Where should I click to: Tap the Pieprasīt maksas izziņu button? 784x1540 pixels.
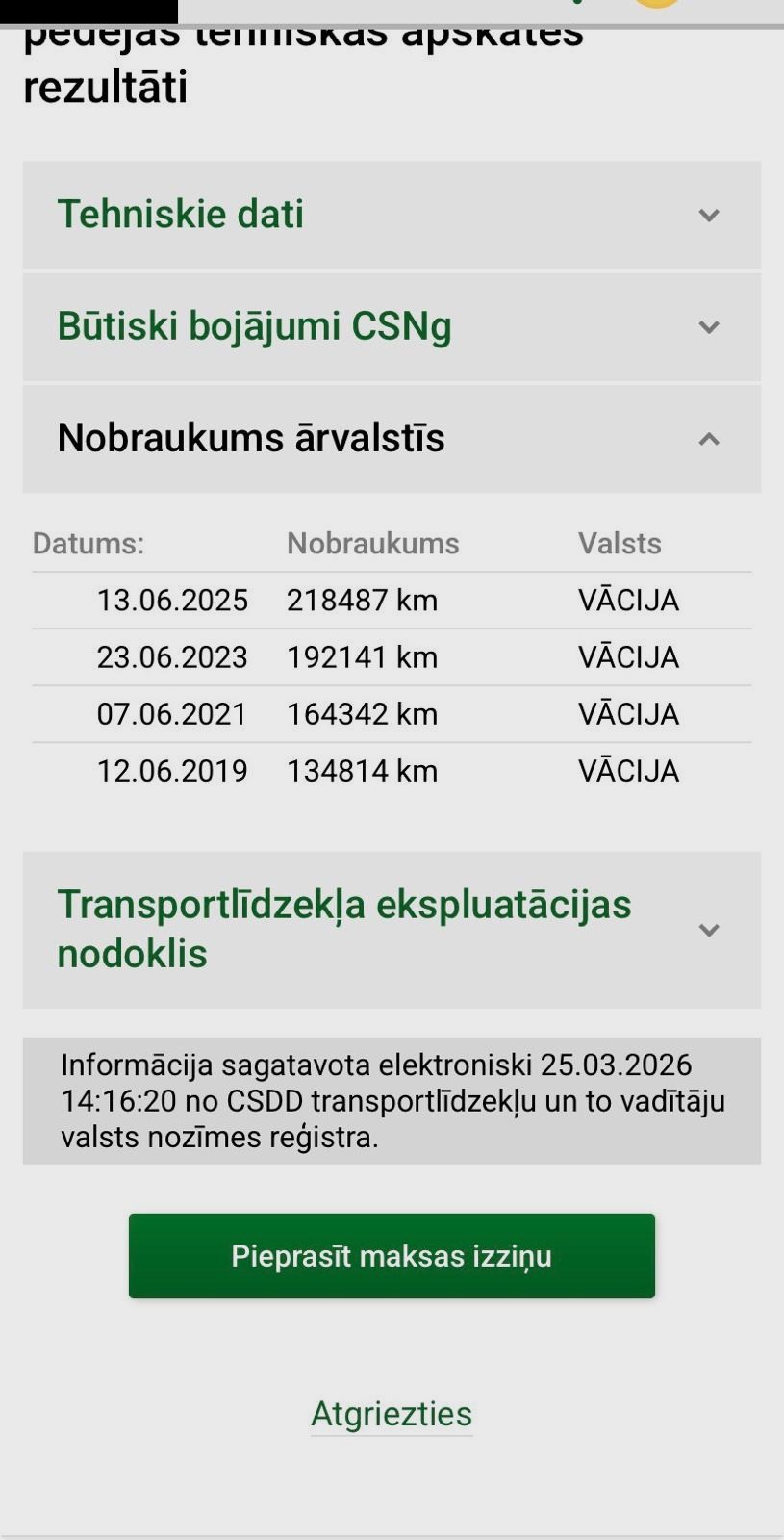(392, 1256)
